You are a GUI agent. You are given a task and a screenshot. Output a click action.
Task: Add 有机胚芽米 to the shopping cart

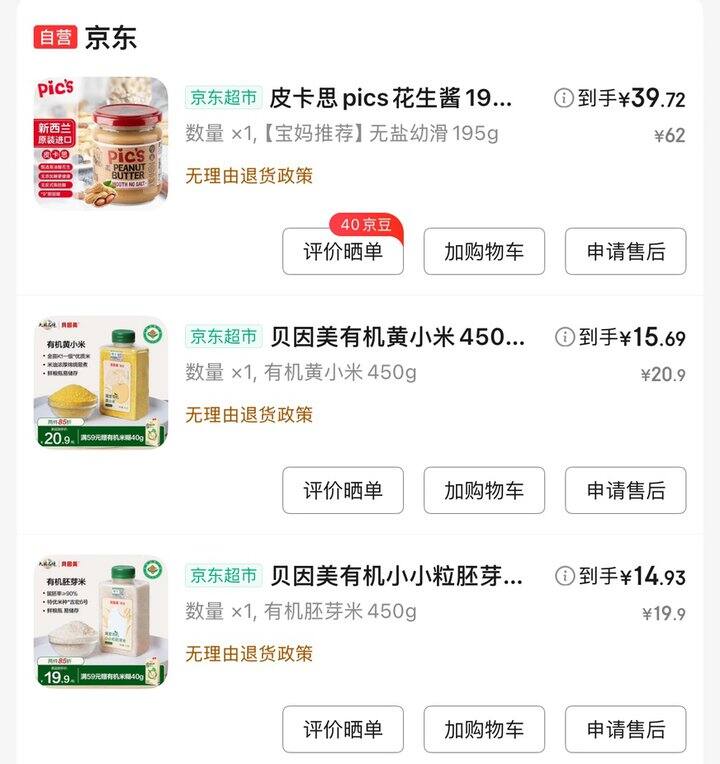click(484, 730)
